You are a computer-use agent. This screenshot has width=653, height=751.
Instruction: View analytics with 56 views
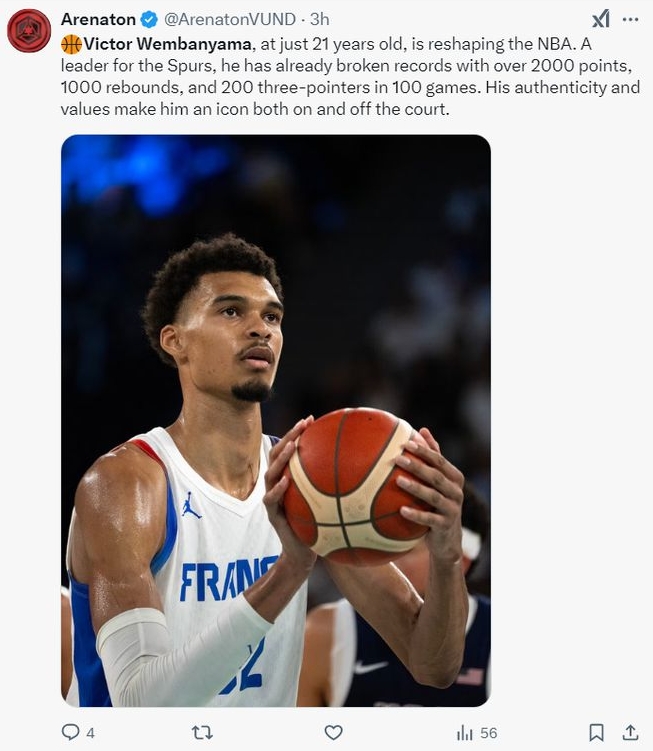point(476,733)
